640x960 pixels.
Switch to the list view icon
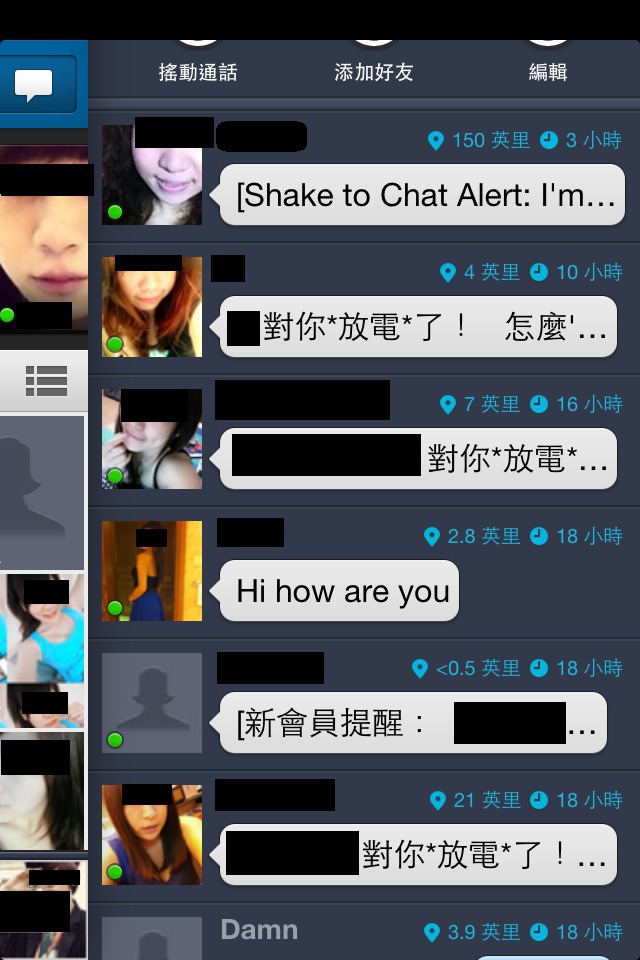(x=44, y=380)
